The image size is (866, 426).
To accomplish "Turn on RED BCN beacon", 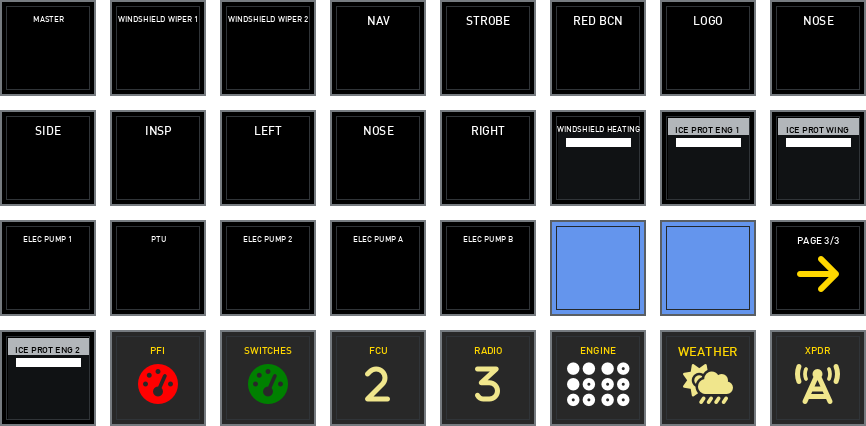I will pyautogui.click(x=598, y=48).
